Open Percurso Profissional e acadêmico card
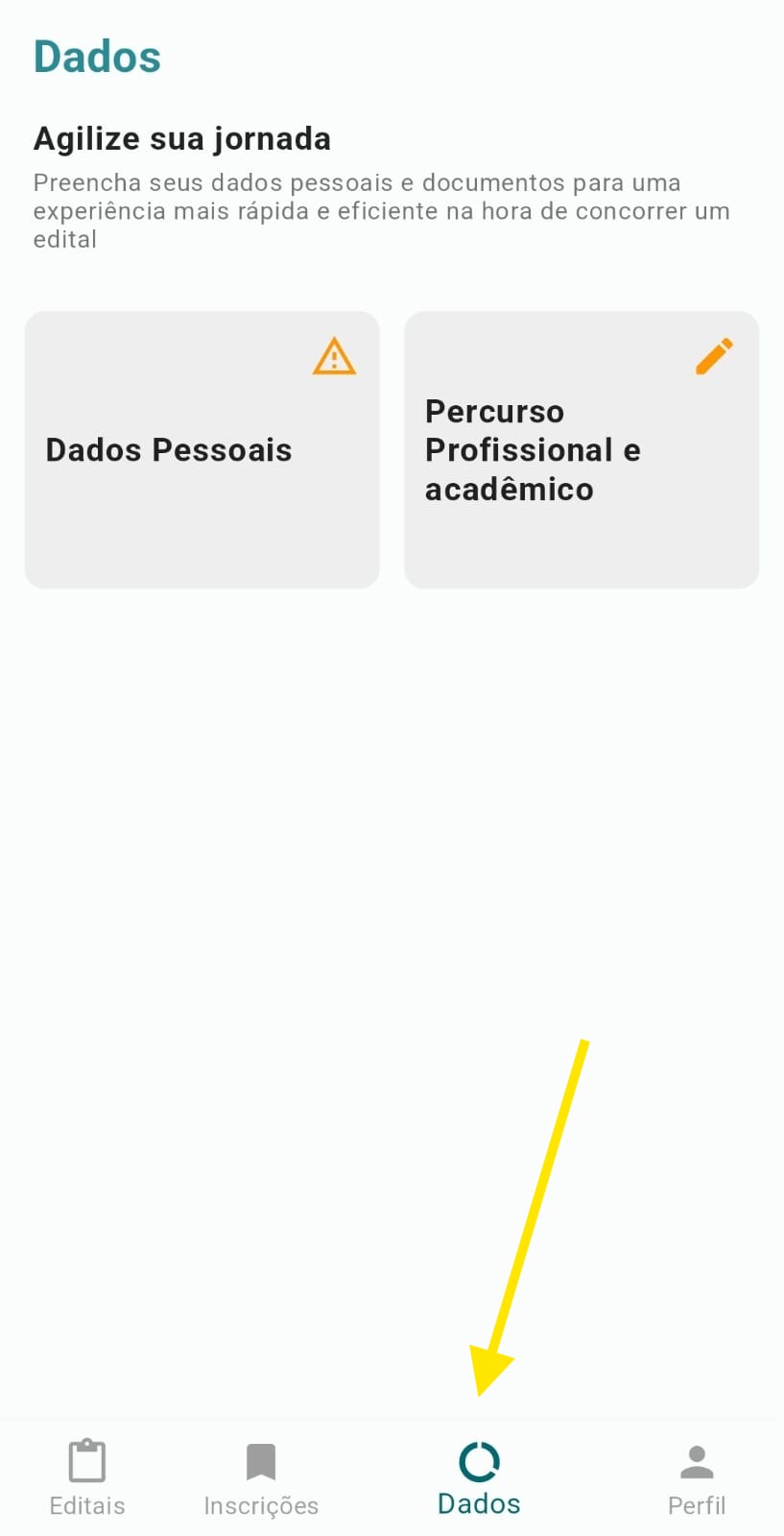Image resolution: width=784 pixels, height=1536 pixels. (x=582, y=449)
